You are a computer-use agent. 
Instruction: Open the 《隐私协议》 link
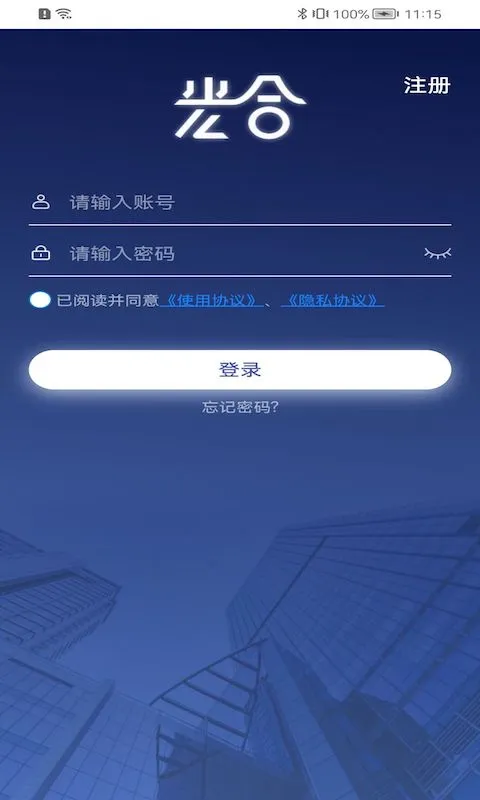tap(333, 301)
